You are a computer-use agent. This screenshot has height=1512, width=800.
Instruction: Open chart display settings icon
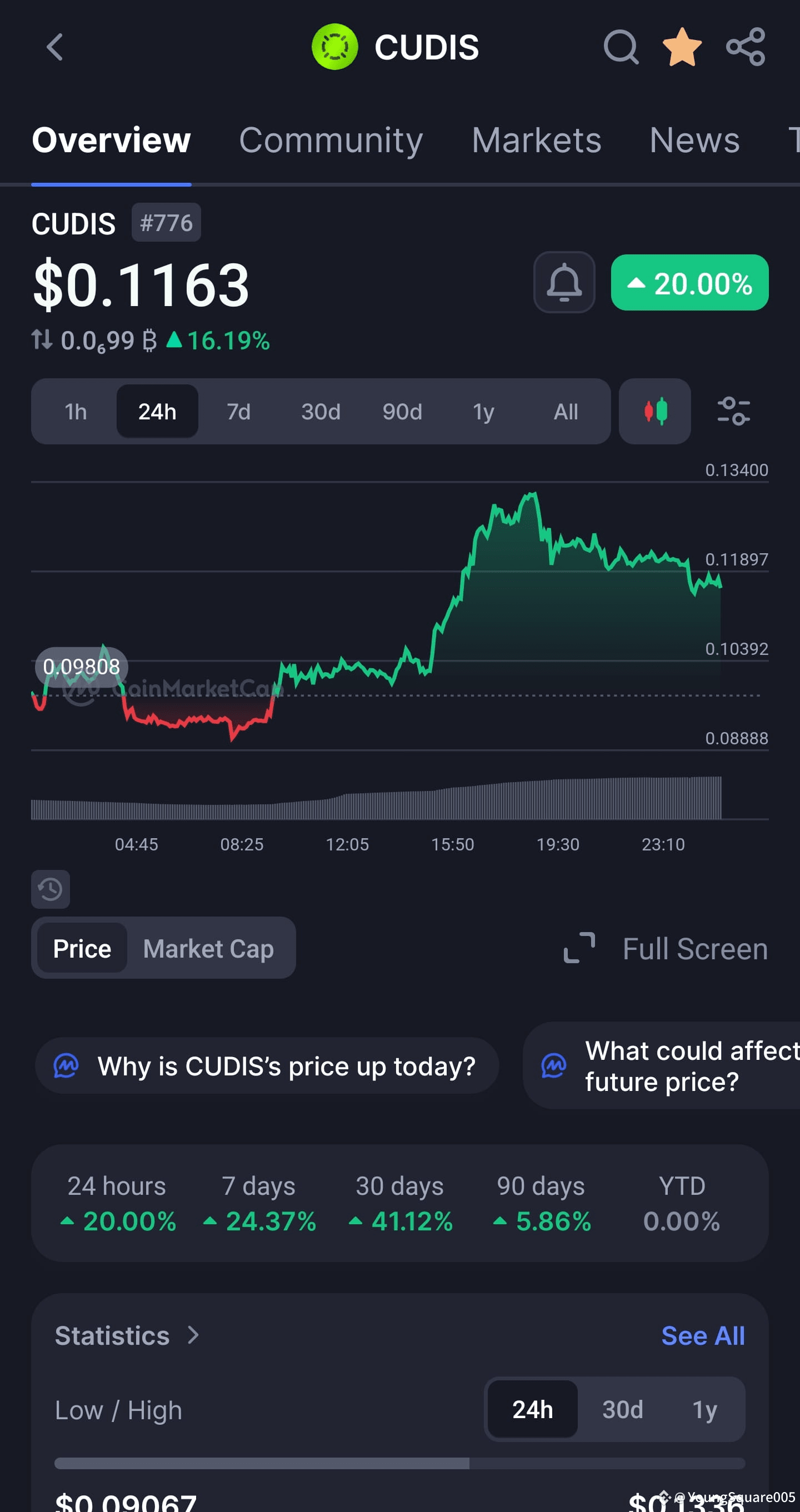click(x=734, y=412)
